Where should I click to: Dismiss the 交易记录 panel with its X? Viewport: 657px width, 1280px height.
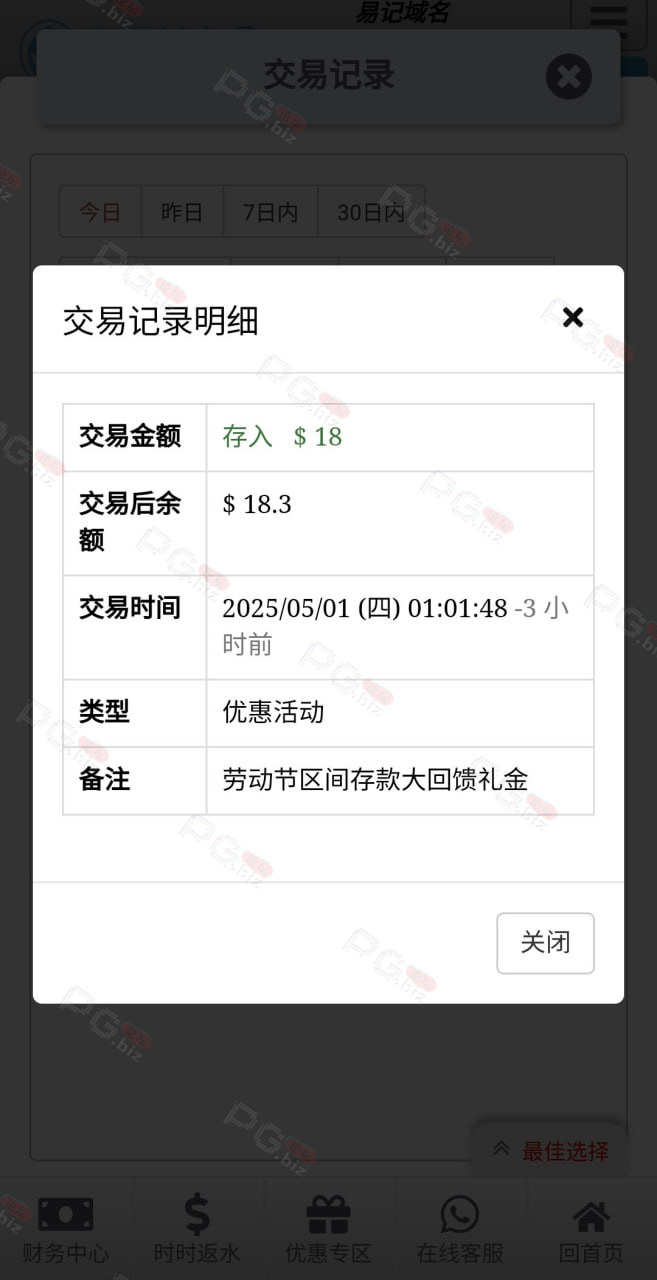[569, 77]
